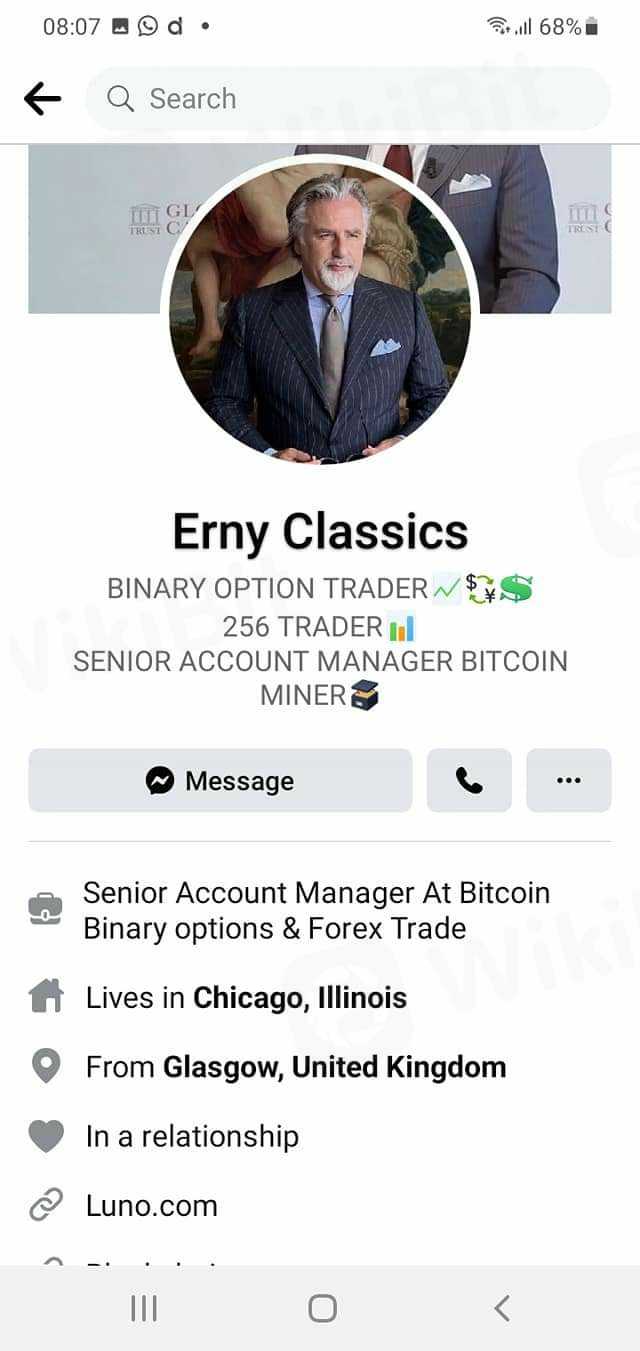This screenshot has width=640, height=1351.
Task: Open Glasgow, United Kingdom hometown
Action: click(x=334, y=1067)
